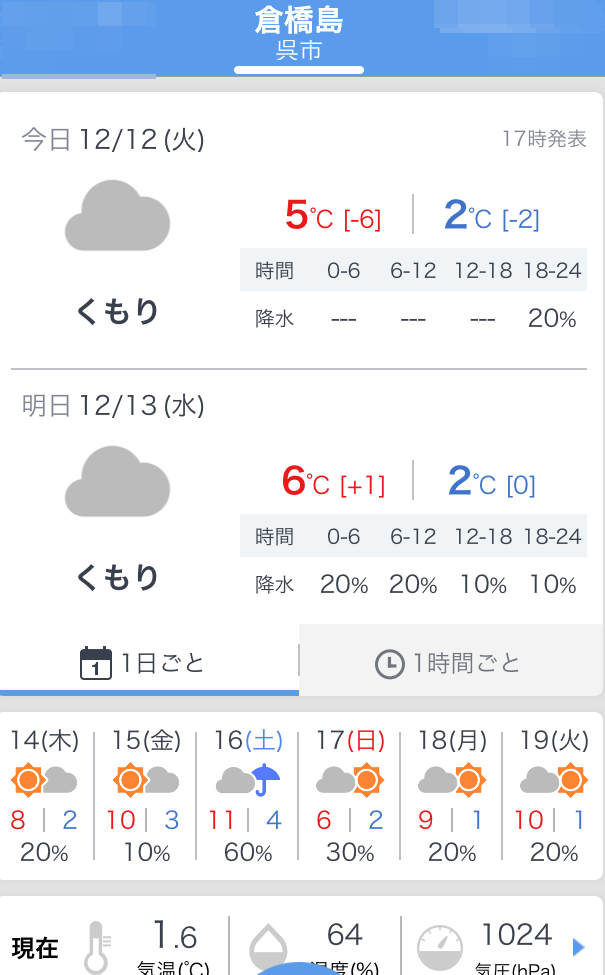Screen dimensions: 605x975
Task: Open the forecast for 18(月)
Action: [452, 796]
